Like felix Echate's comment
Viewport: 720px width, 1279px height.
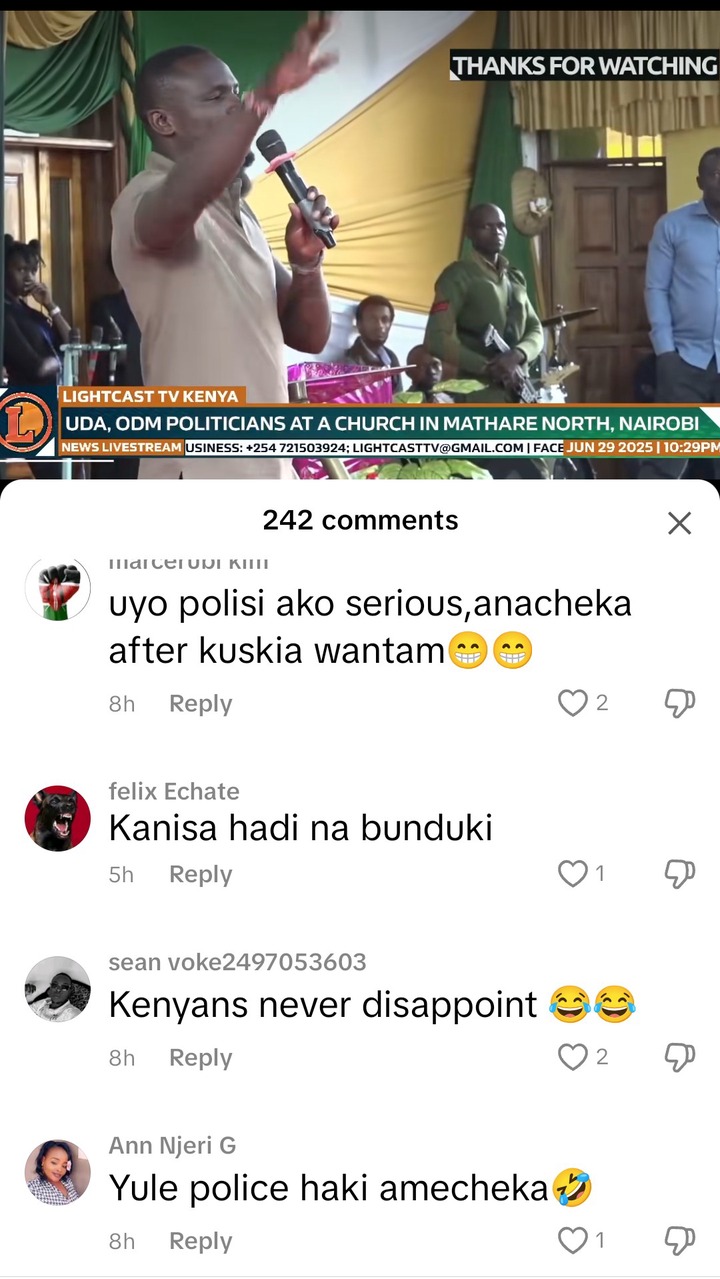pos(572,875)
